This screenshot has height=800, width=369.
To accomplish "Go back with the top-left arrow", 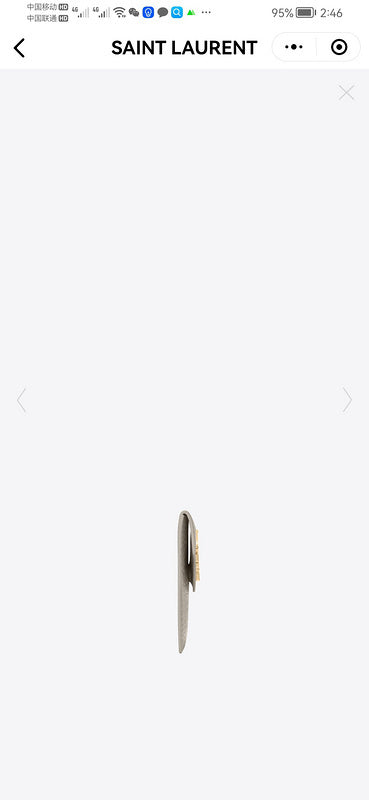I will 19,47.
